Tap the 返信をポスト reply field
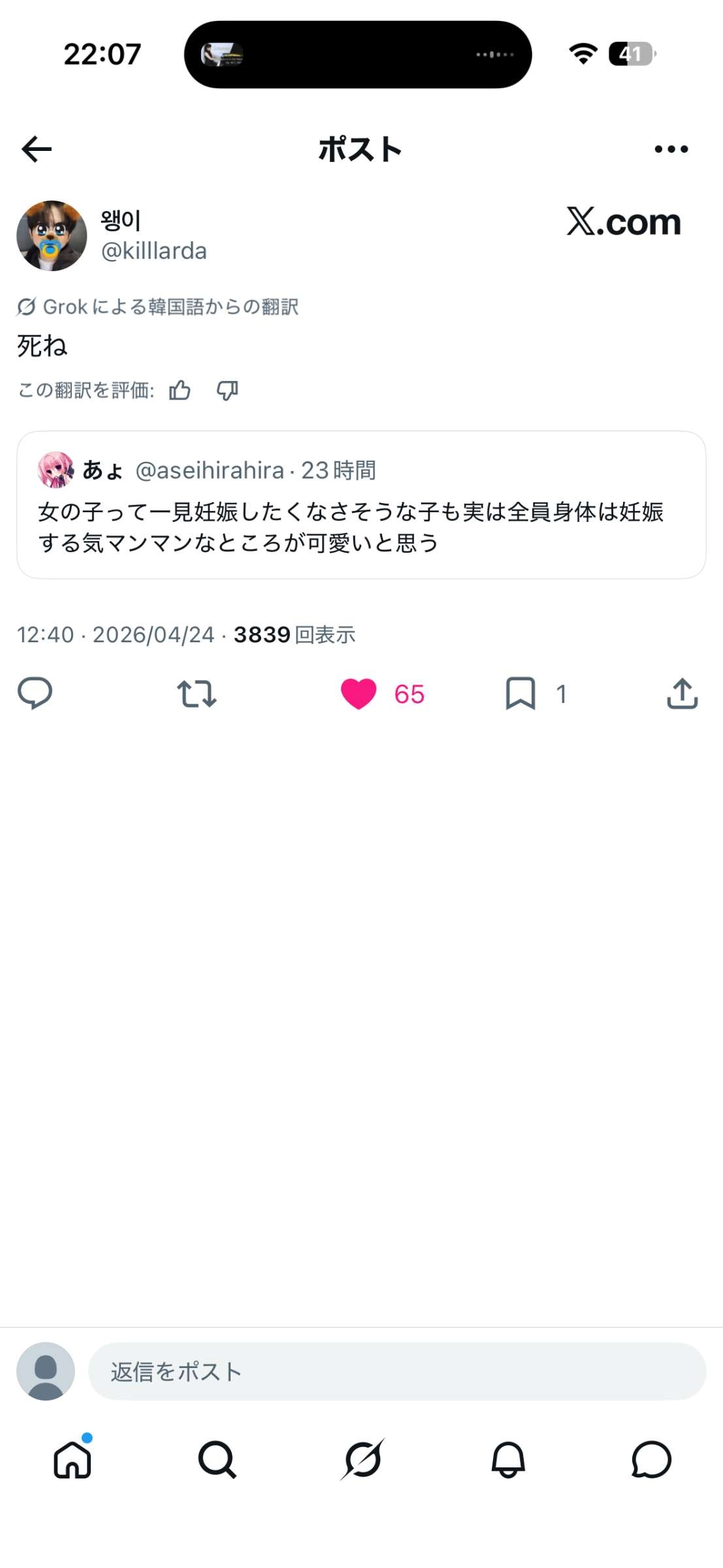 [396, 1371]
